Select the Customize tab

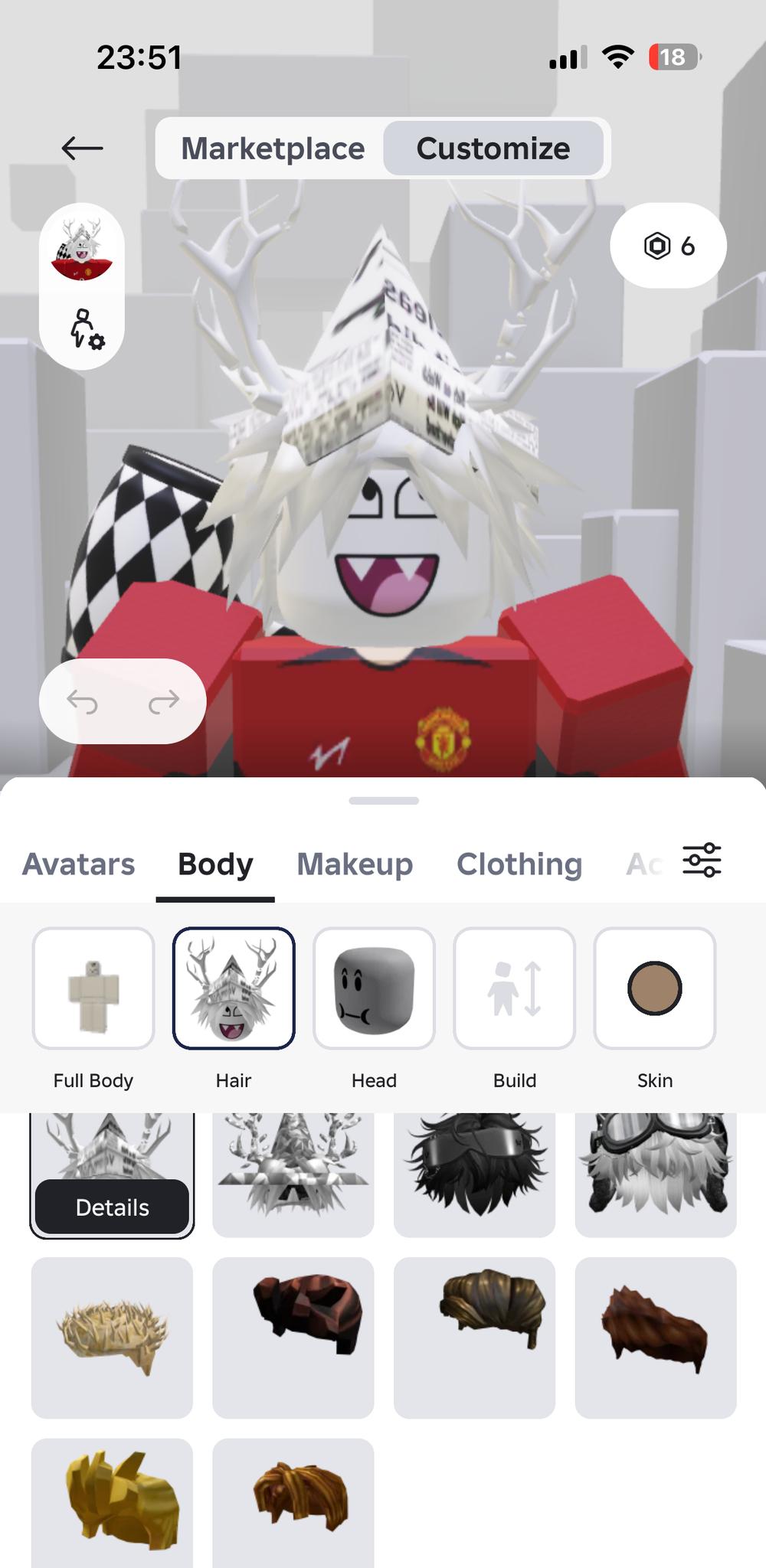493,149
